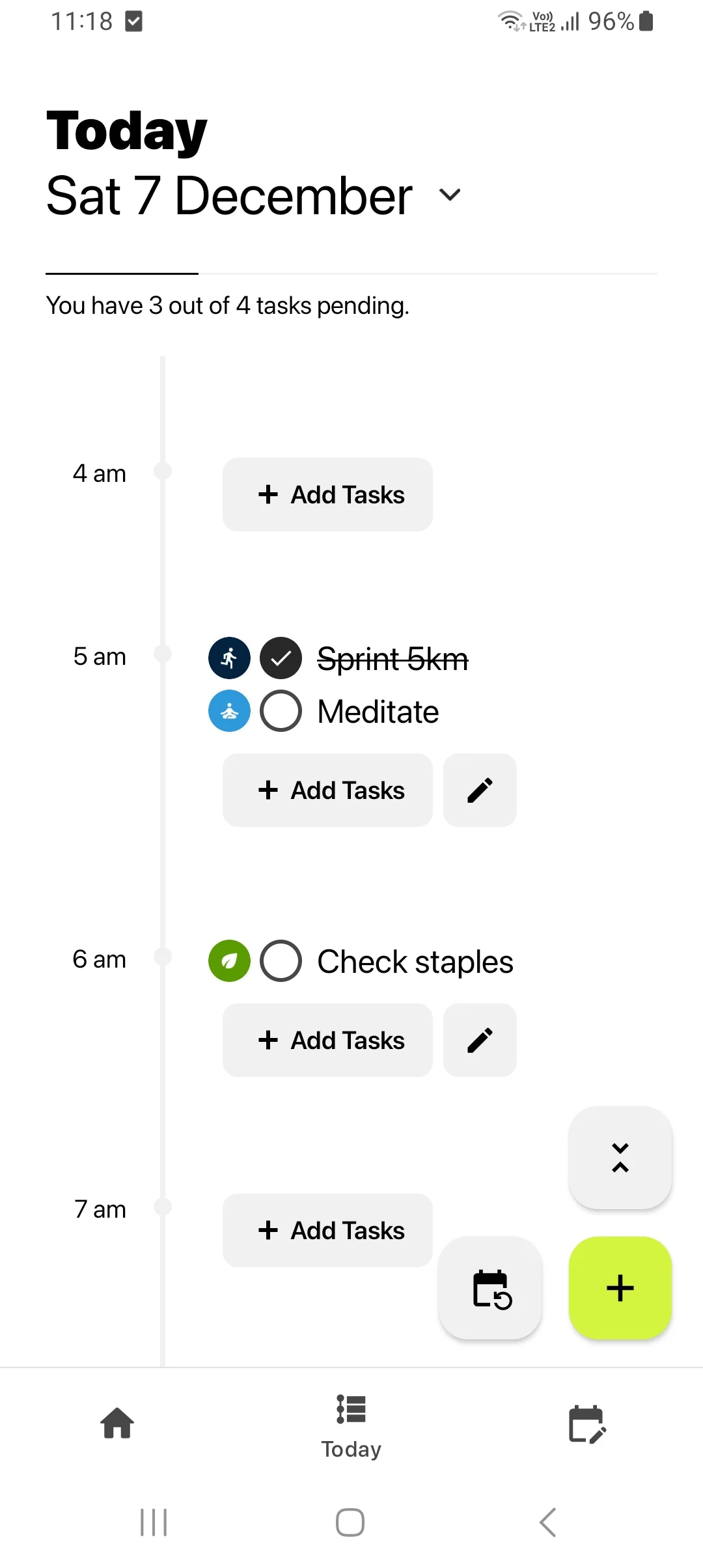Tap the green plus button to create a task
The width and height of the screenshot is (703, 1568).
[619, 1287]
